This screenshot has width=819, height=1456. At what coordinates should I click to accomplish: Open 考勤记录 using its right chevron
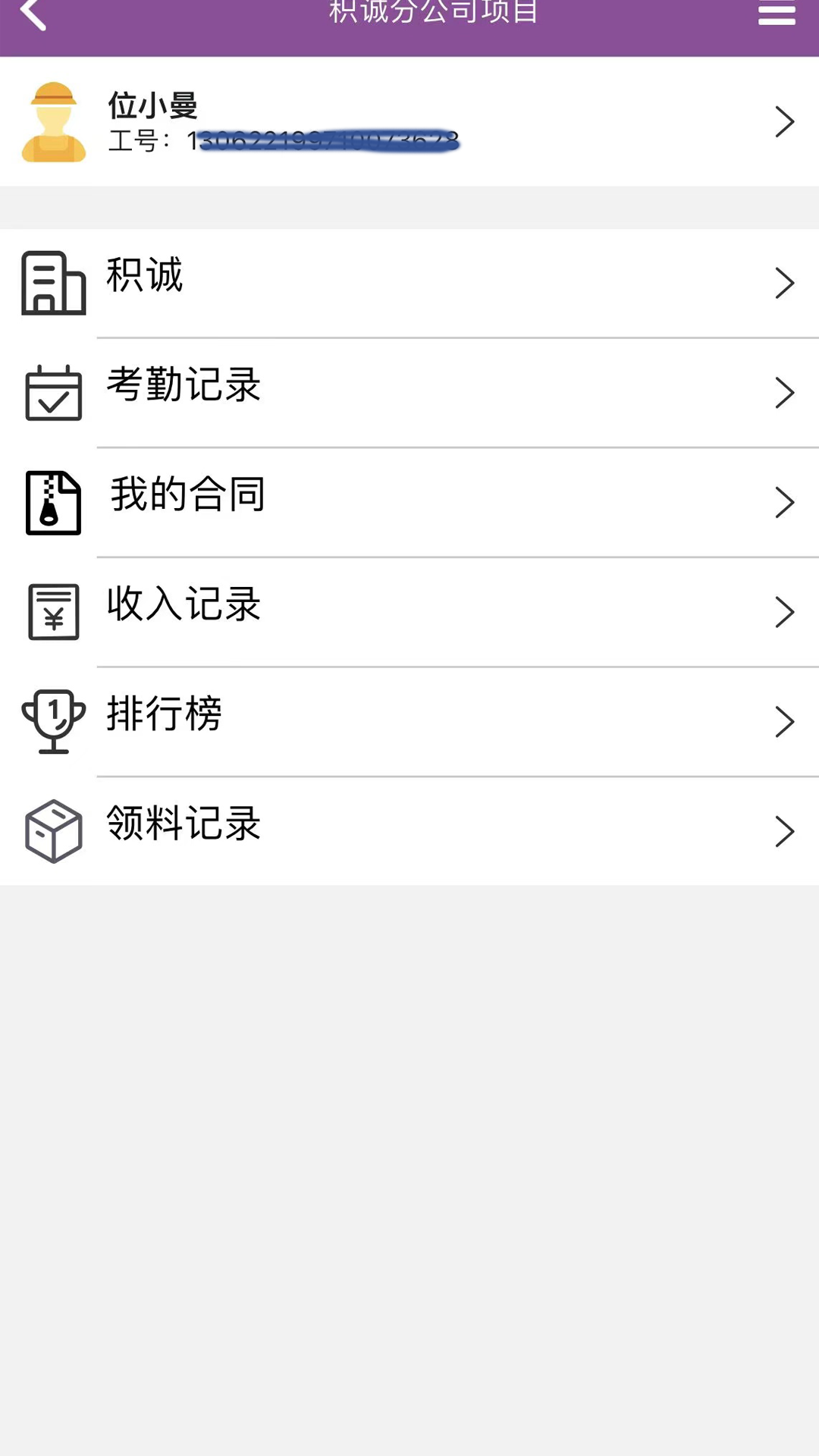click(785, 392)
